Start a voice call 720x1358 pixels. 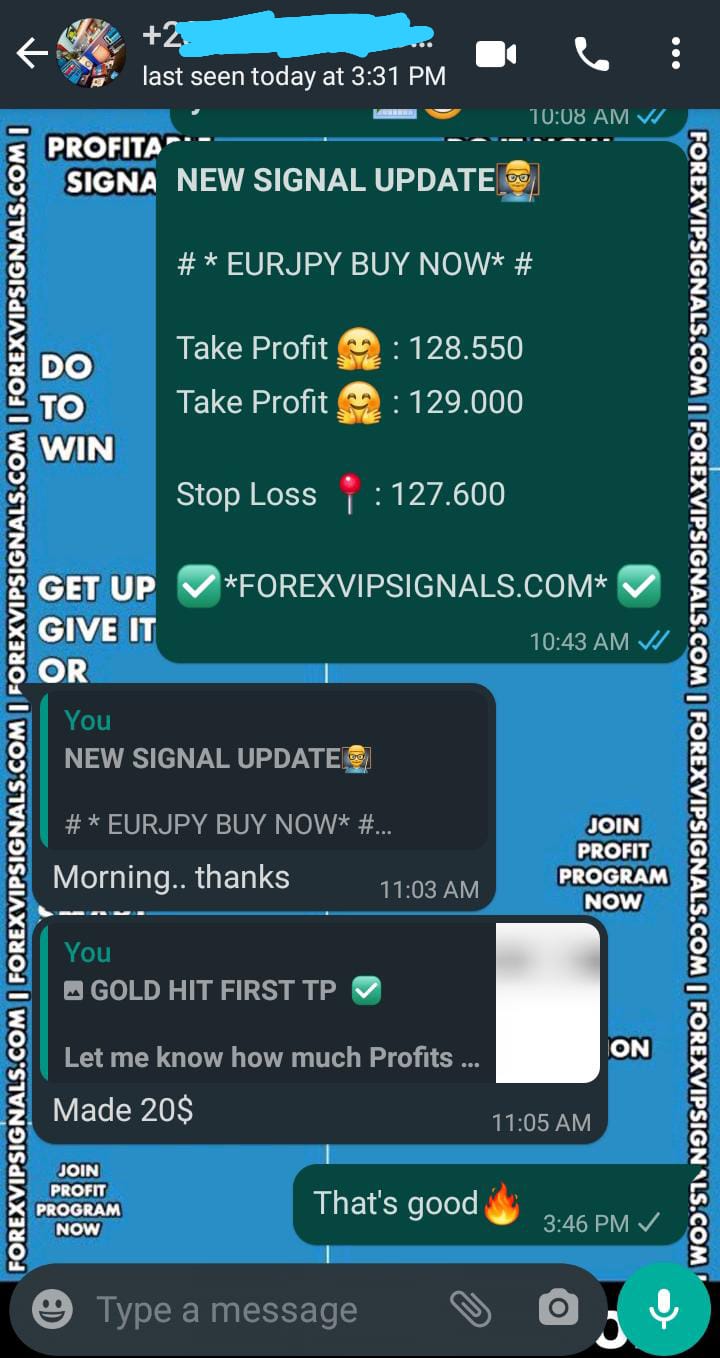point(591,54)
